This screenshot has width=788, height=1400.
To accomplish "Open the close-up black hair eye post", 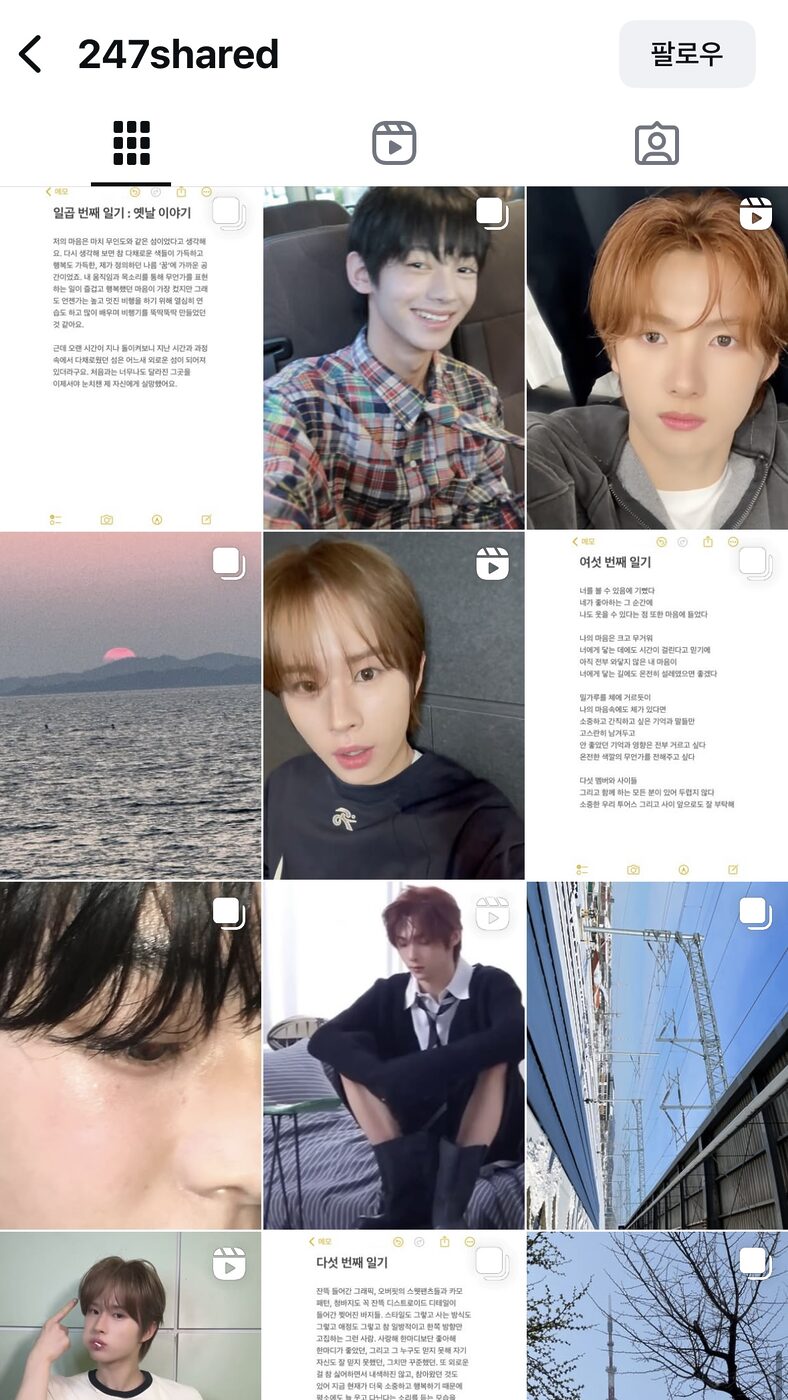I will click(x=130, y=1055).
